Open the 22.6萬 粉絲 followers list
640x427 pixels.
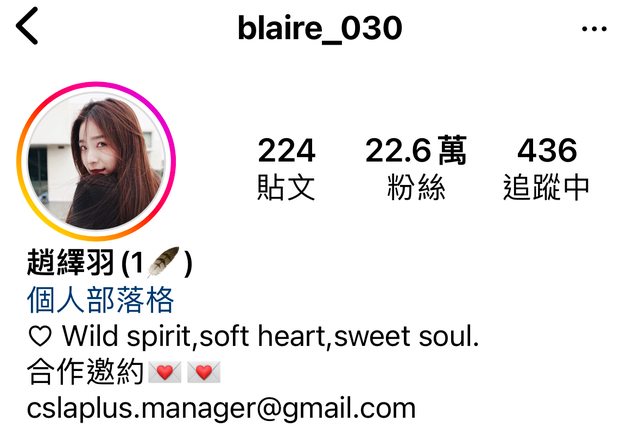tap(415, 168)
